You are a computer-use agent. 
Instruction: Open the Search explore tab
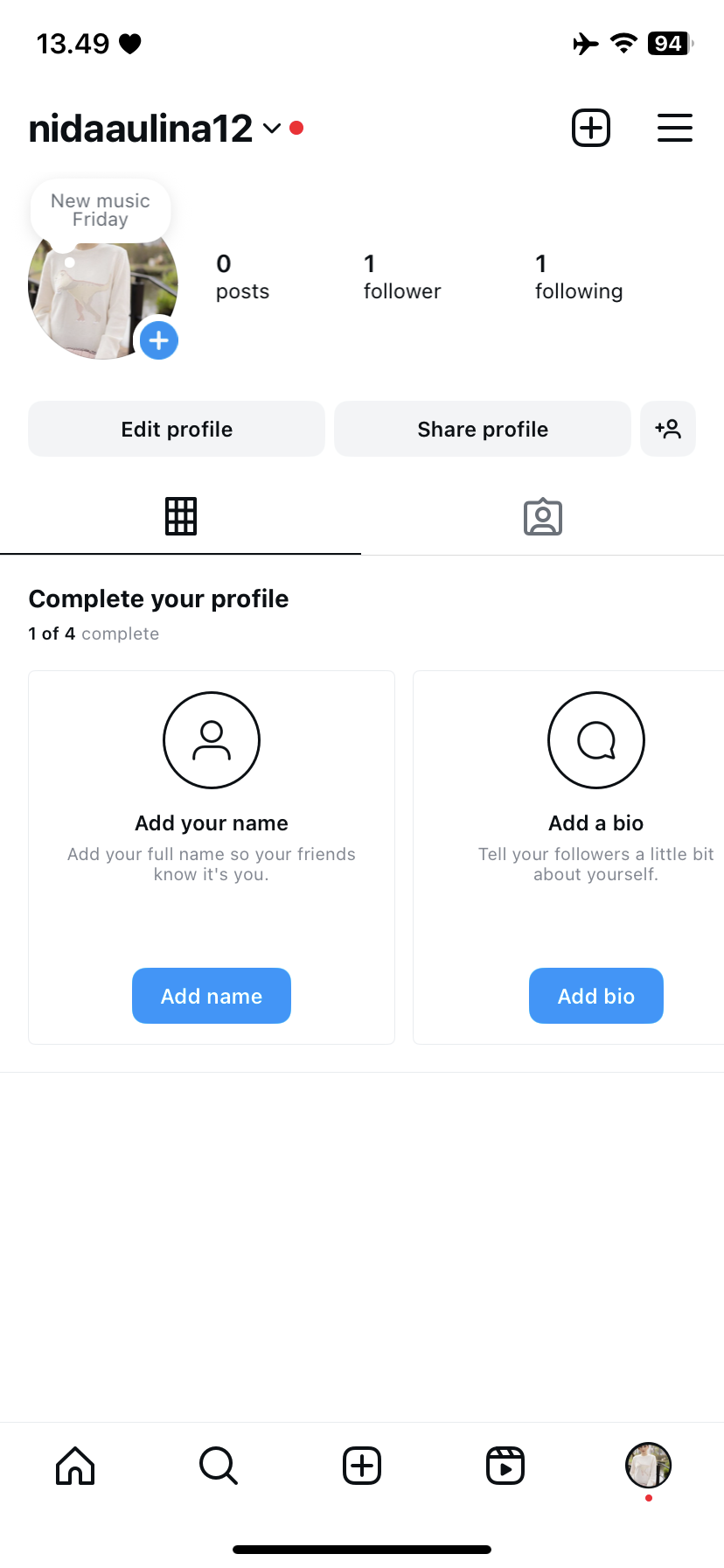coord(219,1466)
